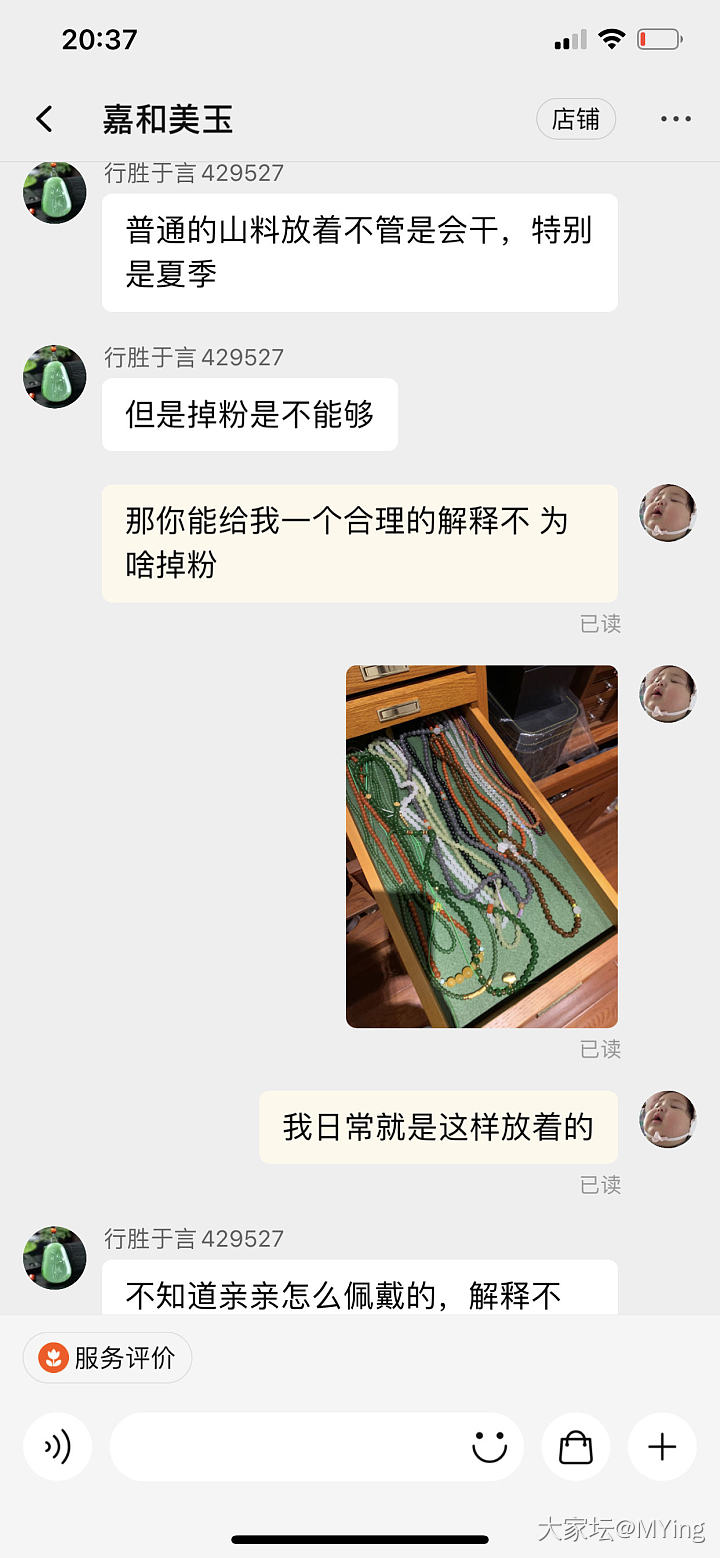Go back from the 嘉和美玉 chat
Image resolution: width=720 pixels, height=1558 pixels.
(44, 119)
